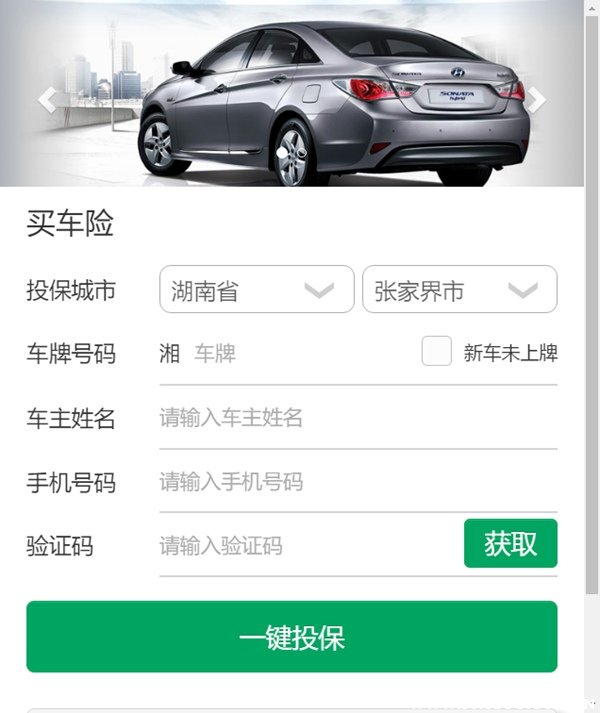Screen dimensions: 600x713
Task: Open the 湖南省 province dropdown
Action: pos(256,290)
